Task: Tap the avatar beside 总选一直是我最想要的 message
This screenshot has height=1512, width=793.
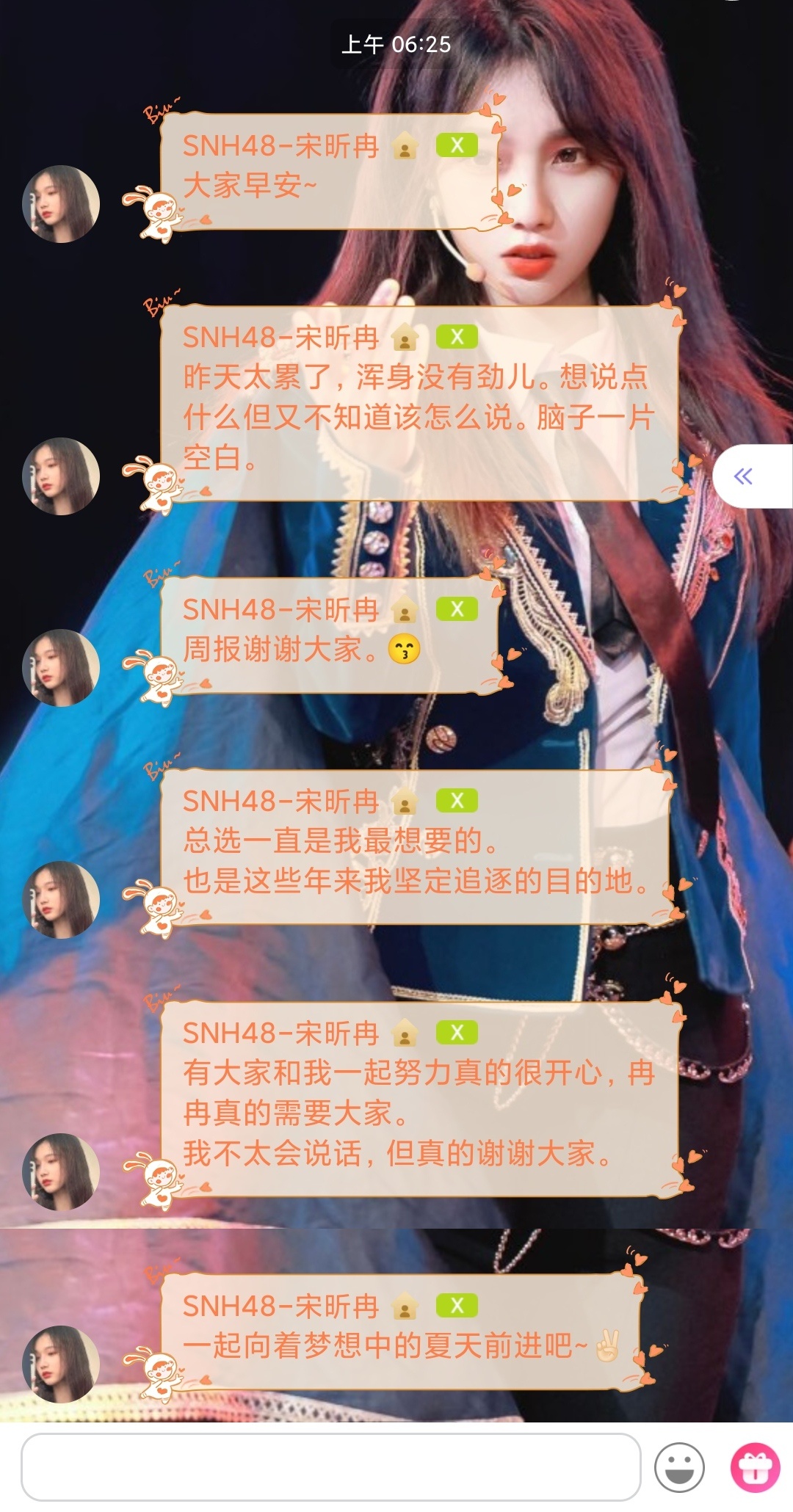Action: [61, 899]
